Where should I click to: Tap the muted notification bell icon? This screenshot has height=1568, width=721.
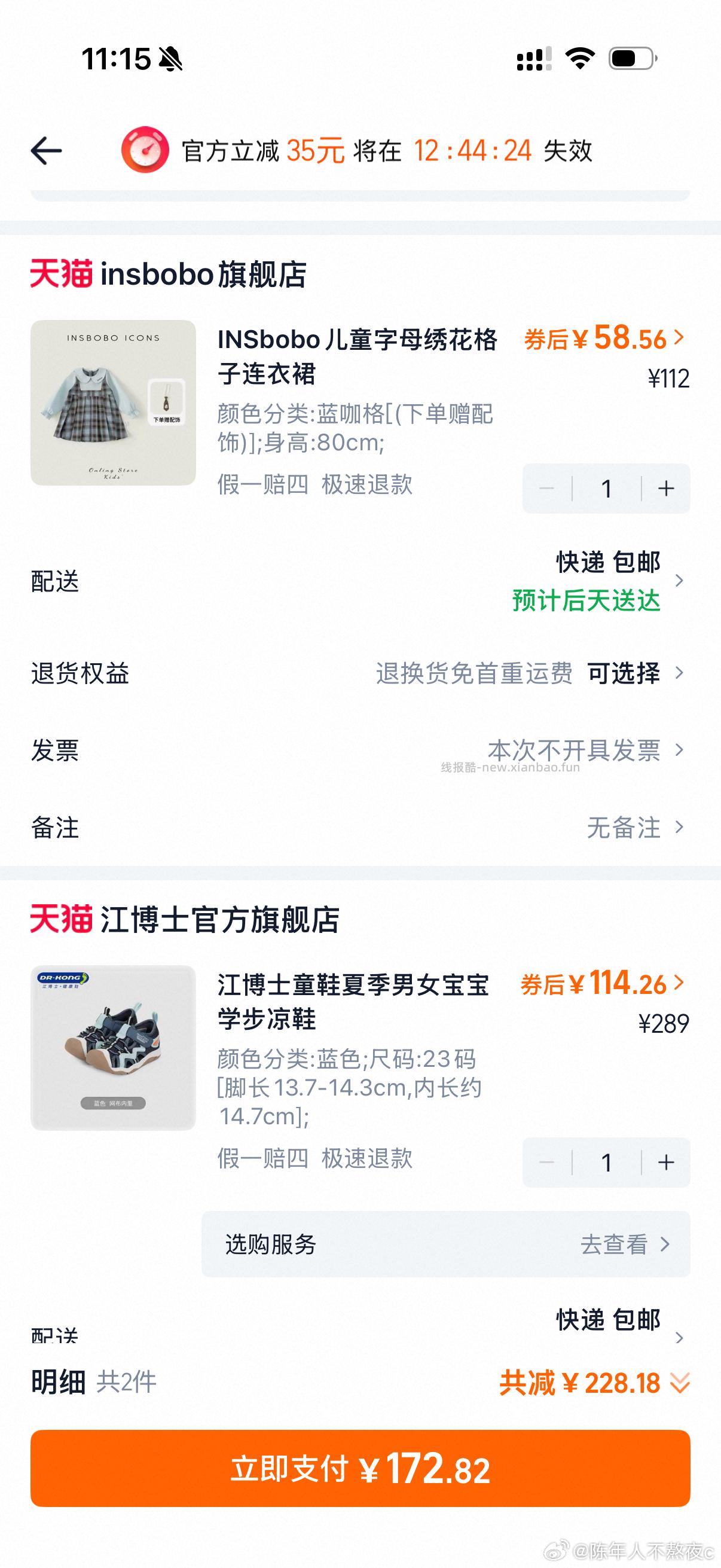point(172,58)
